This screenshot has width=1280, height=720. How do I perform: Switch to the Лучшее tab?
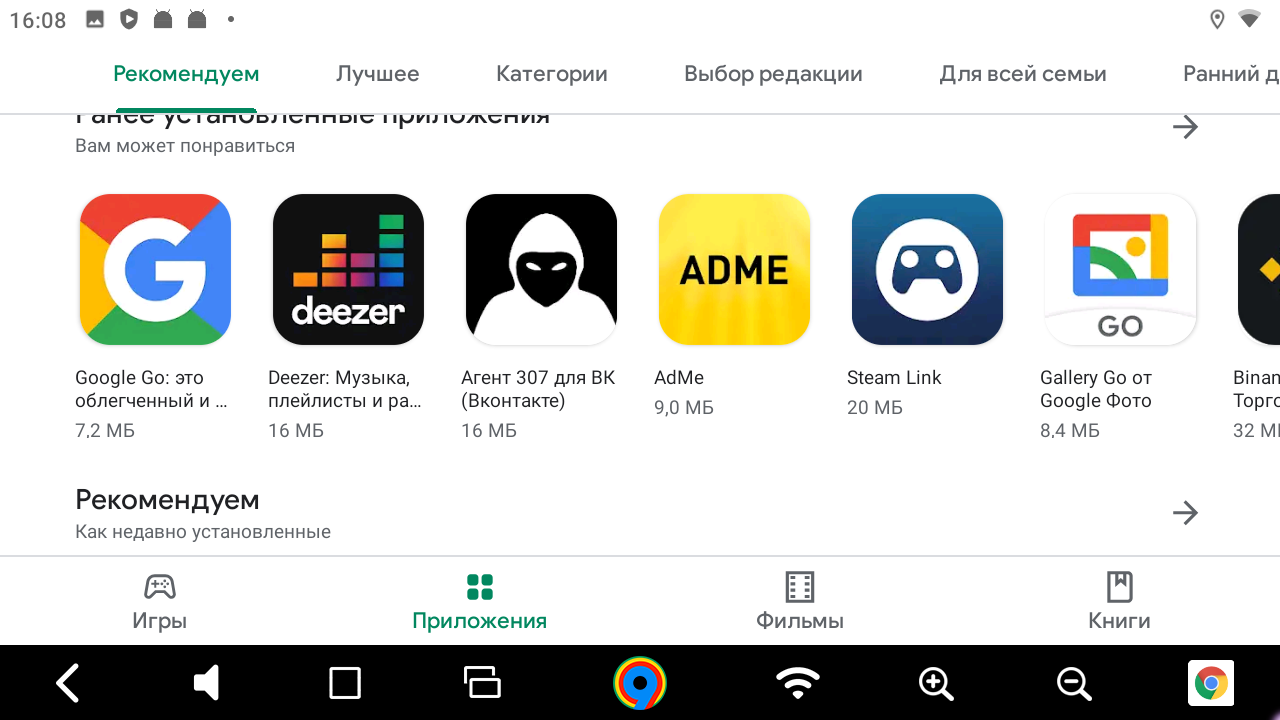point(377,74)
